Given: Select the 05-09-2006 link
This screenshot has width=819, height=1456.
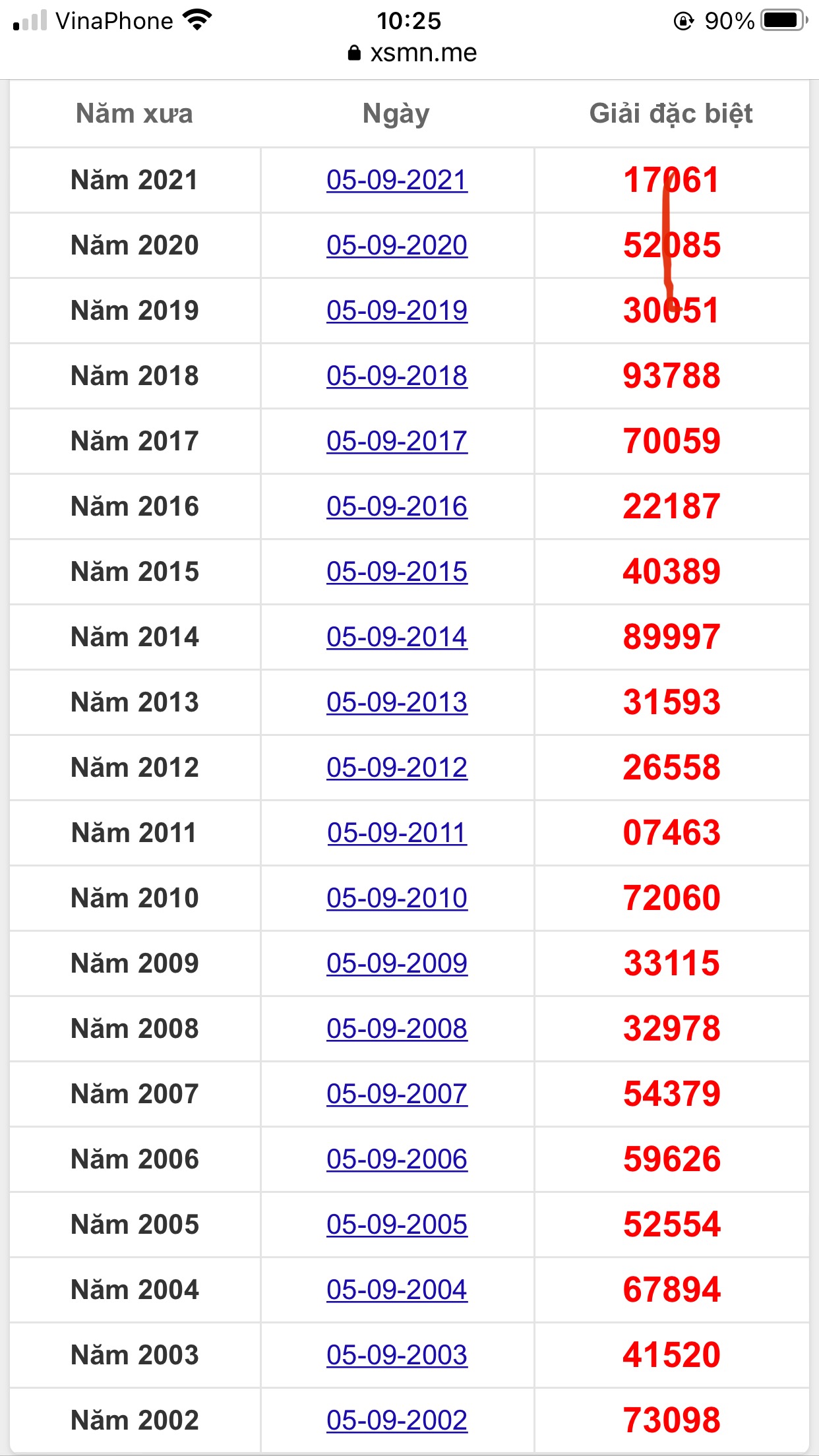Looking at the screenshot, I should click(x=397, y=1159).
